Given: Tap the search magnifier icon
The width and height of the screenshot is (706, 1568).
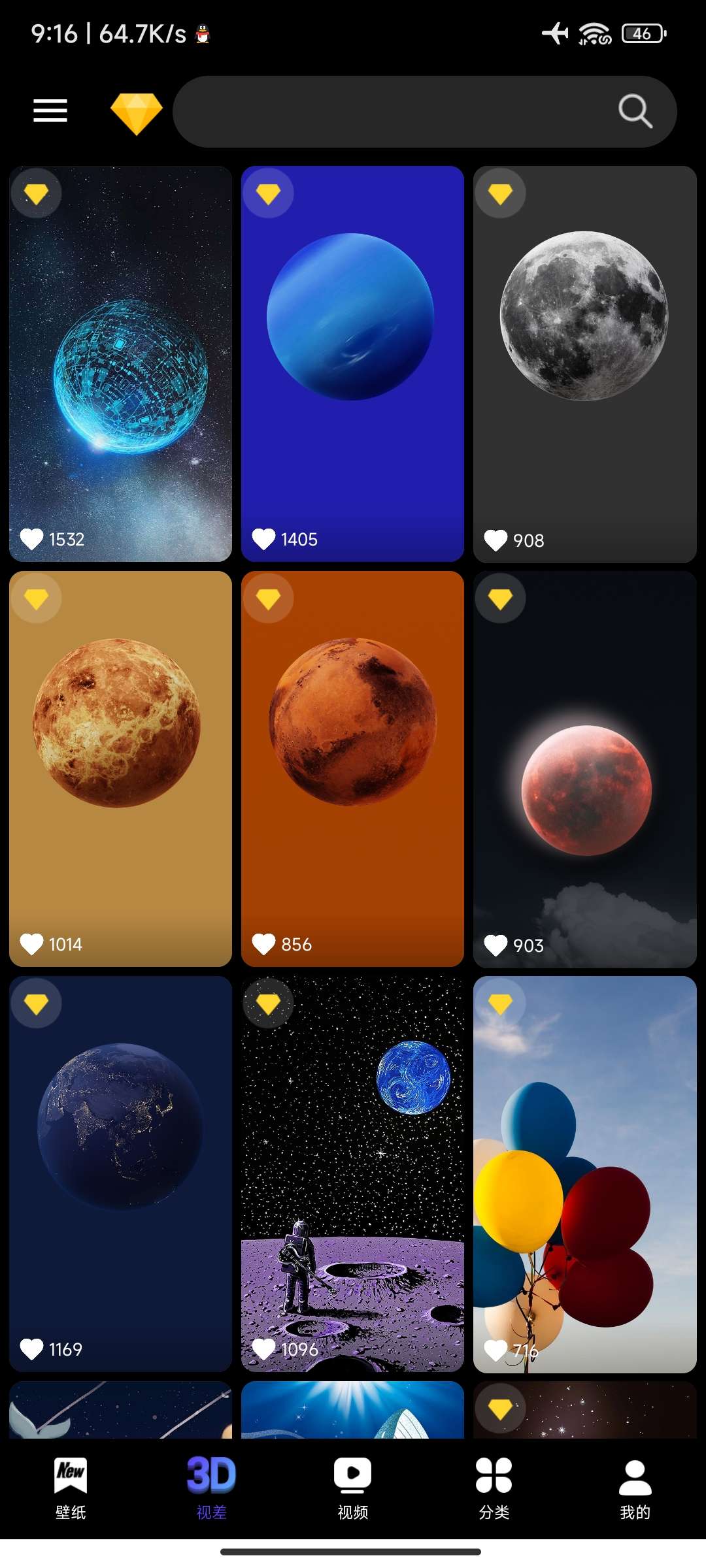Looking at the screenshot, I should (635, 111).
